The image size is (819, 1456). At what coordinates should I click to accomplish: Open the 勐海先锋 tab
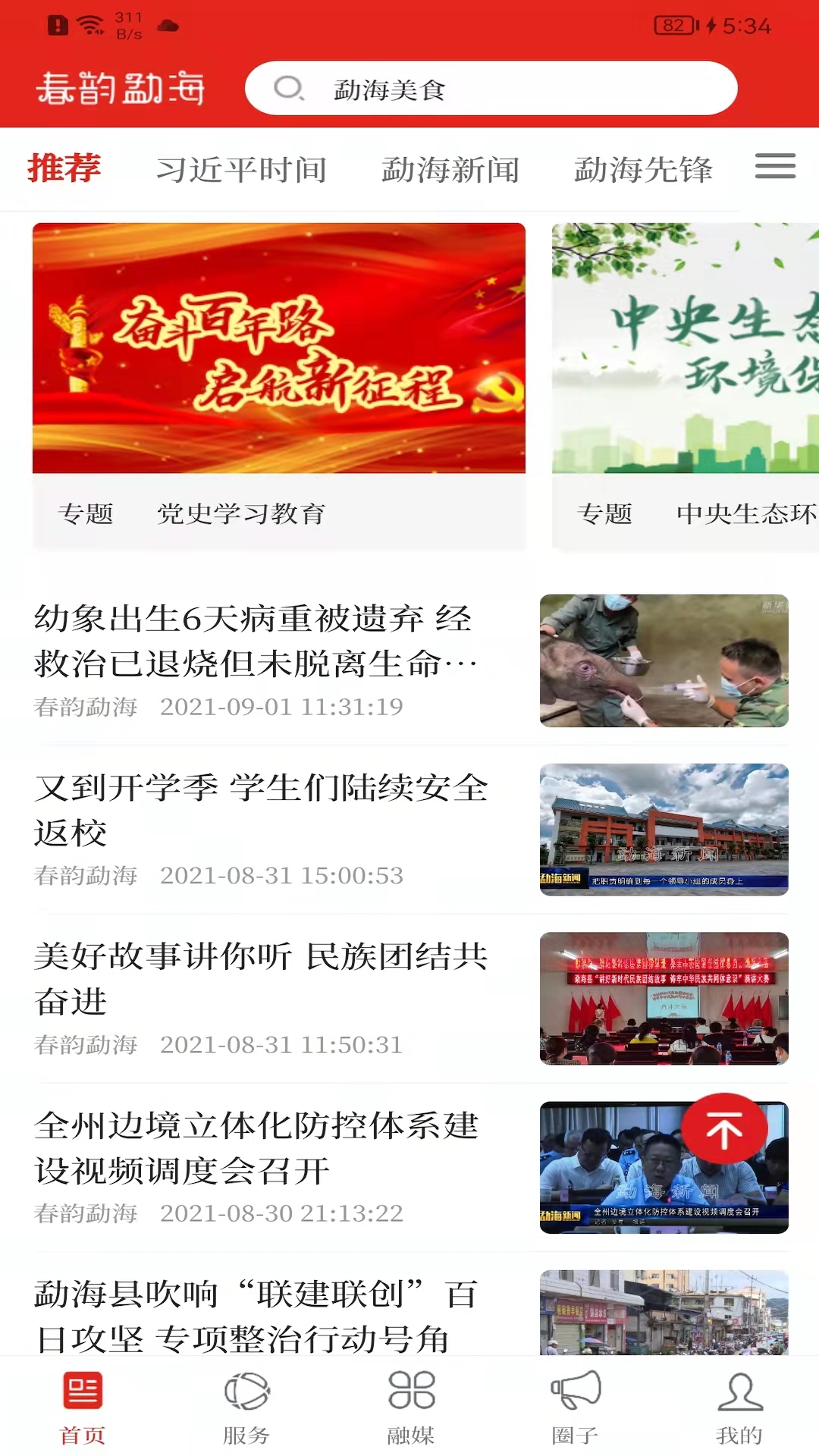click(644, 168)
